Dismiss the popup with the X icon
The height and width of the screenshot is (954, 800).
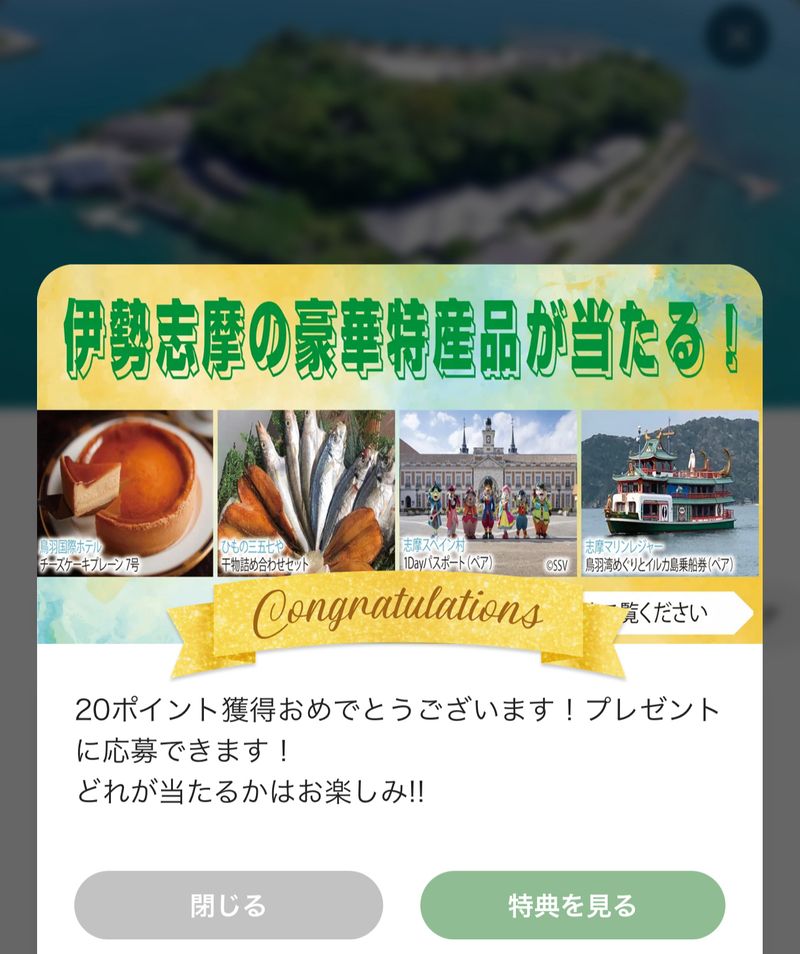[738, 37]
